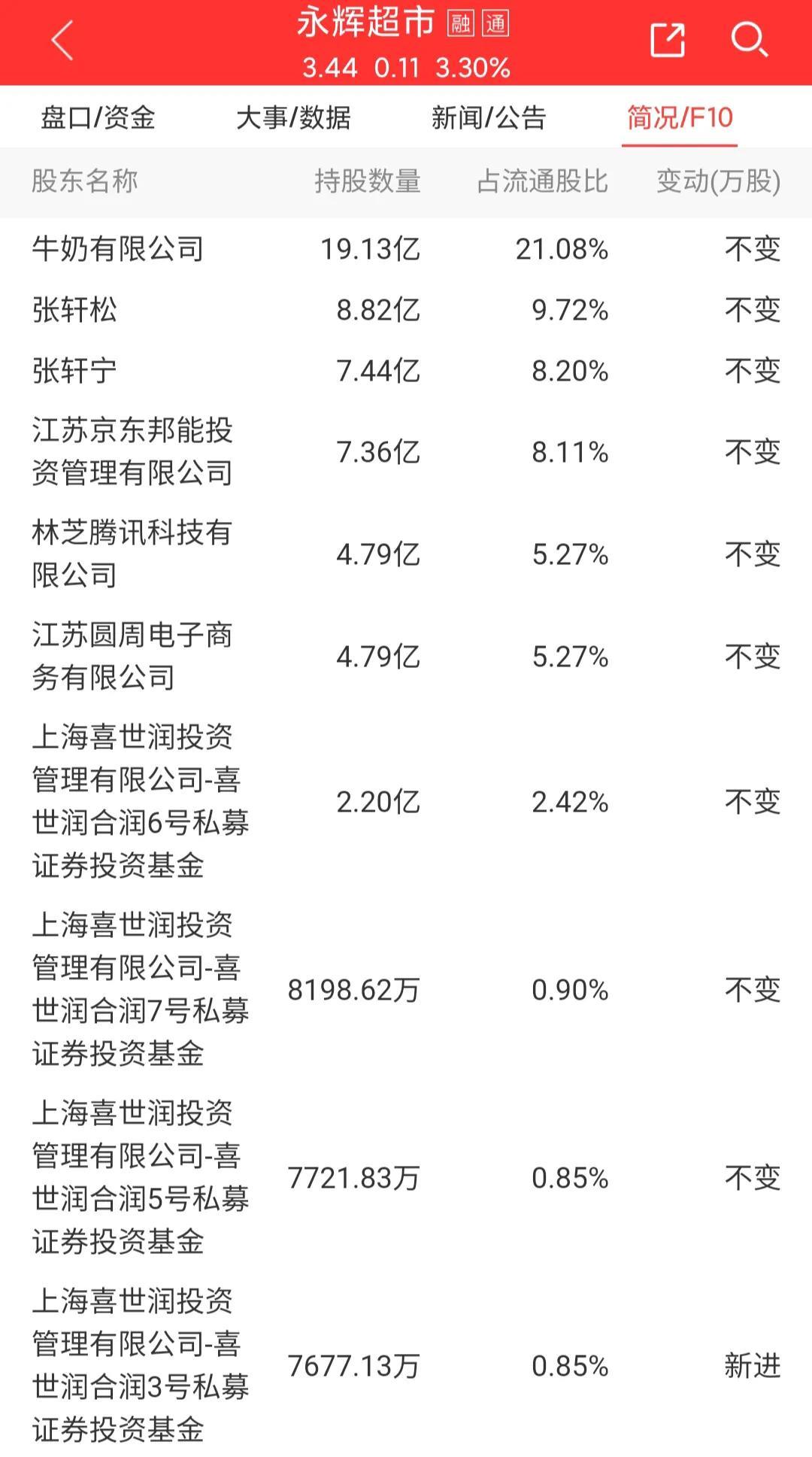Image resolution: width=812 pixels, height=1457 pixels.
Task: Open stock search magnifier
Action: [749, 41]
